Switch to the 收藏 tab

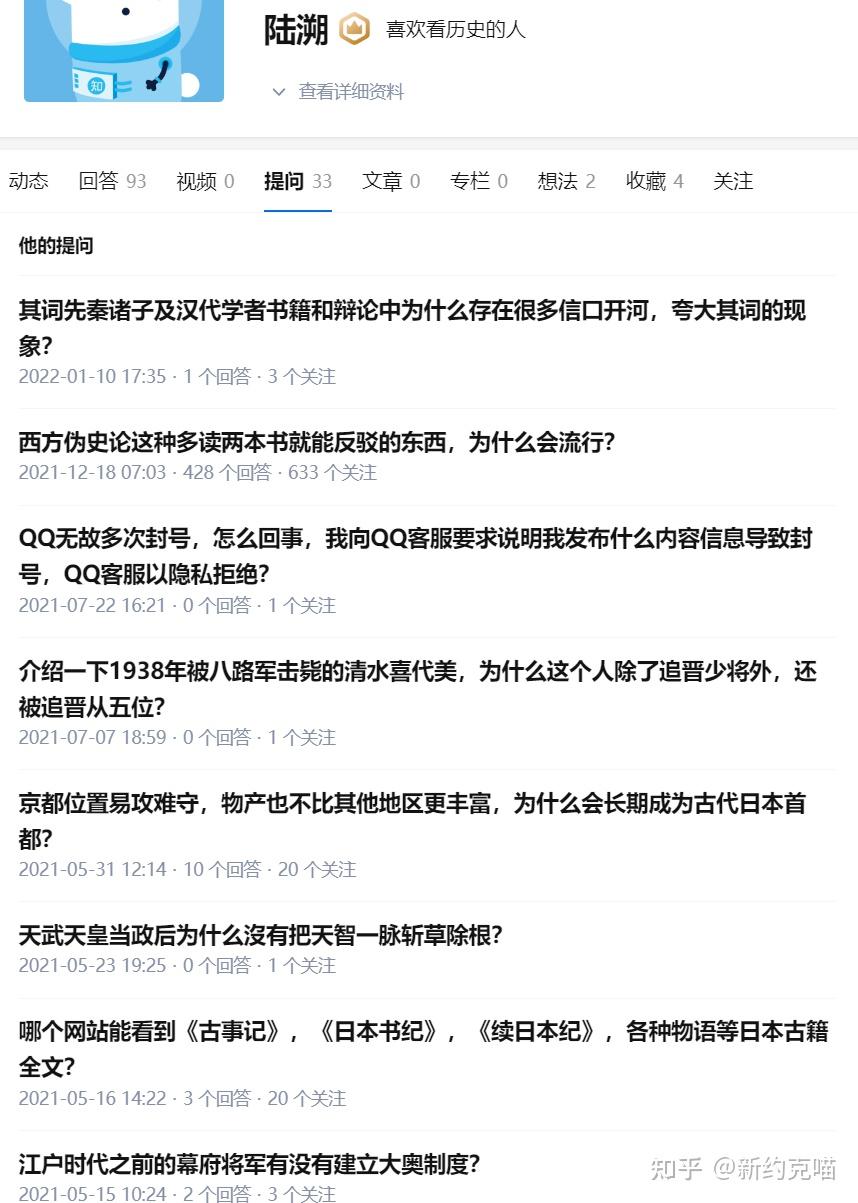tap(654, 181)
